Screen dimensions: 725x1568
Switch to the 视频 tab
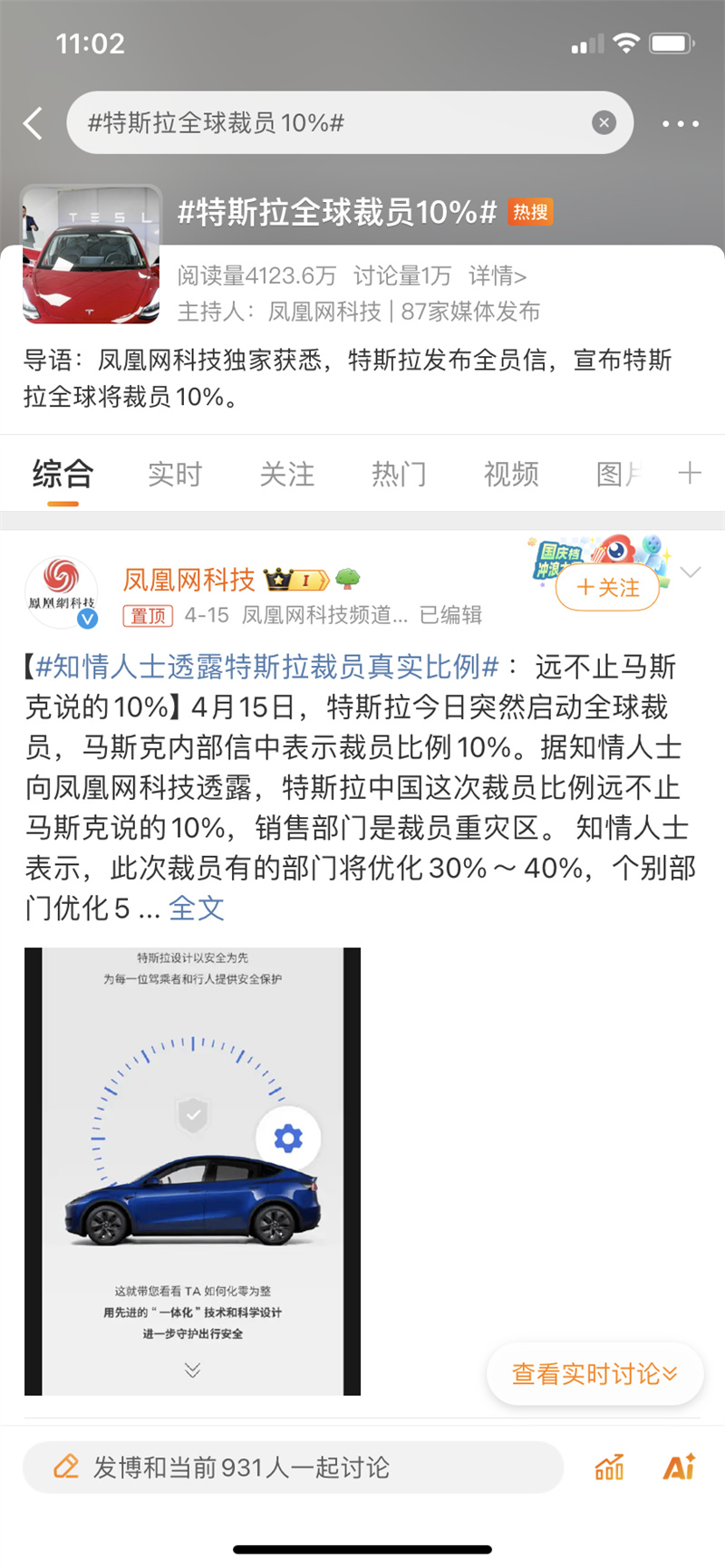pyautogui.click(x=511, y=474)
